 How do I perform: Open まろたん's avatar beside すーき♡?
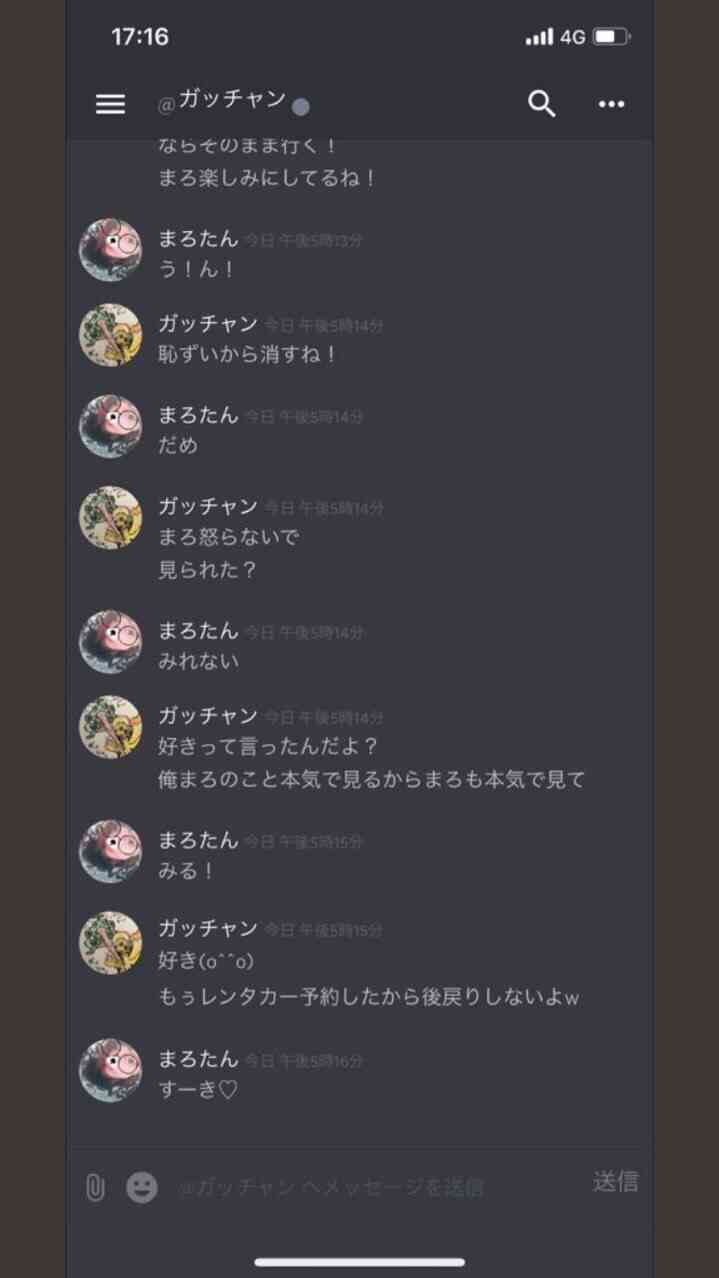110,1070
